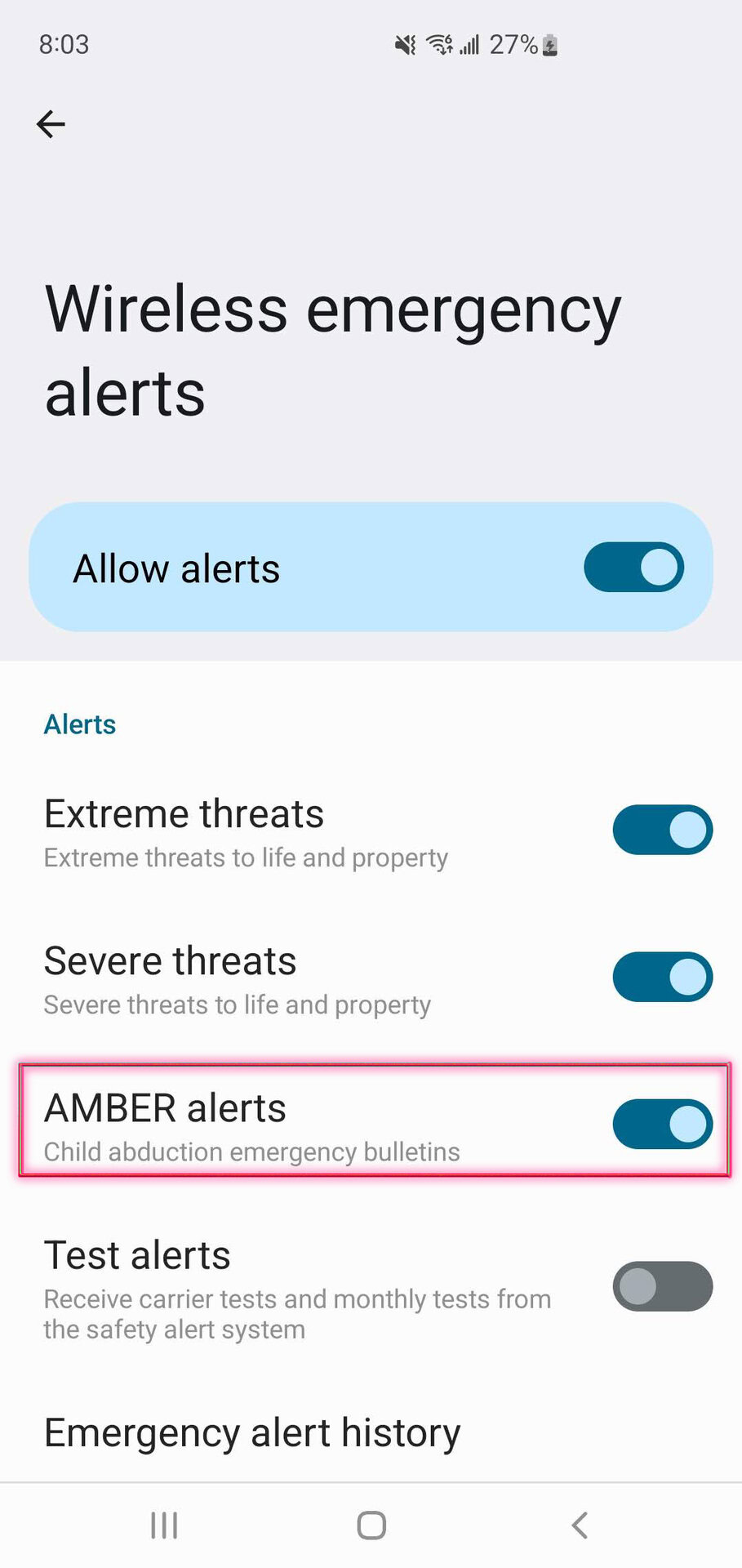Viewport: 742px width, 1568px height.
Task: Disable Extreme threats alerts
Action: pos(662,830)
